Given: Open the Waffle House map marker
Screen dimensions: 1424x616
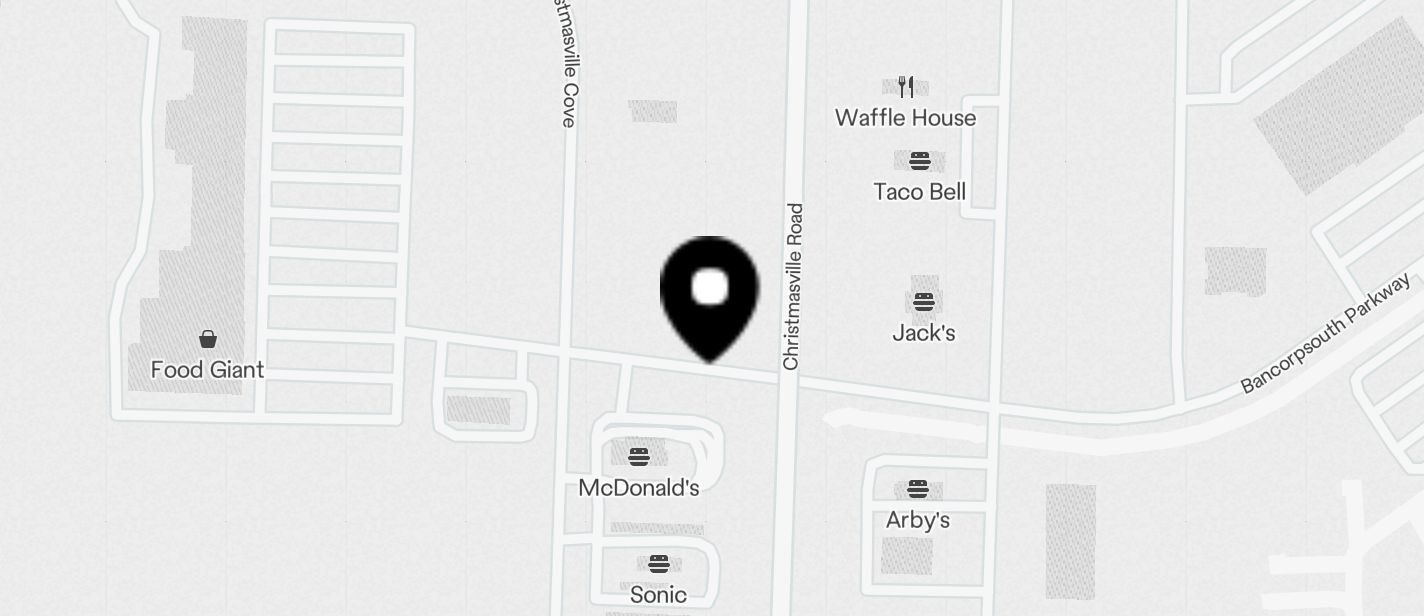Looking at the screenshot, I should (x=906, y=88).
